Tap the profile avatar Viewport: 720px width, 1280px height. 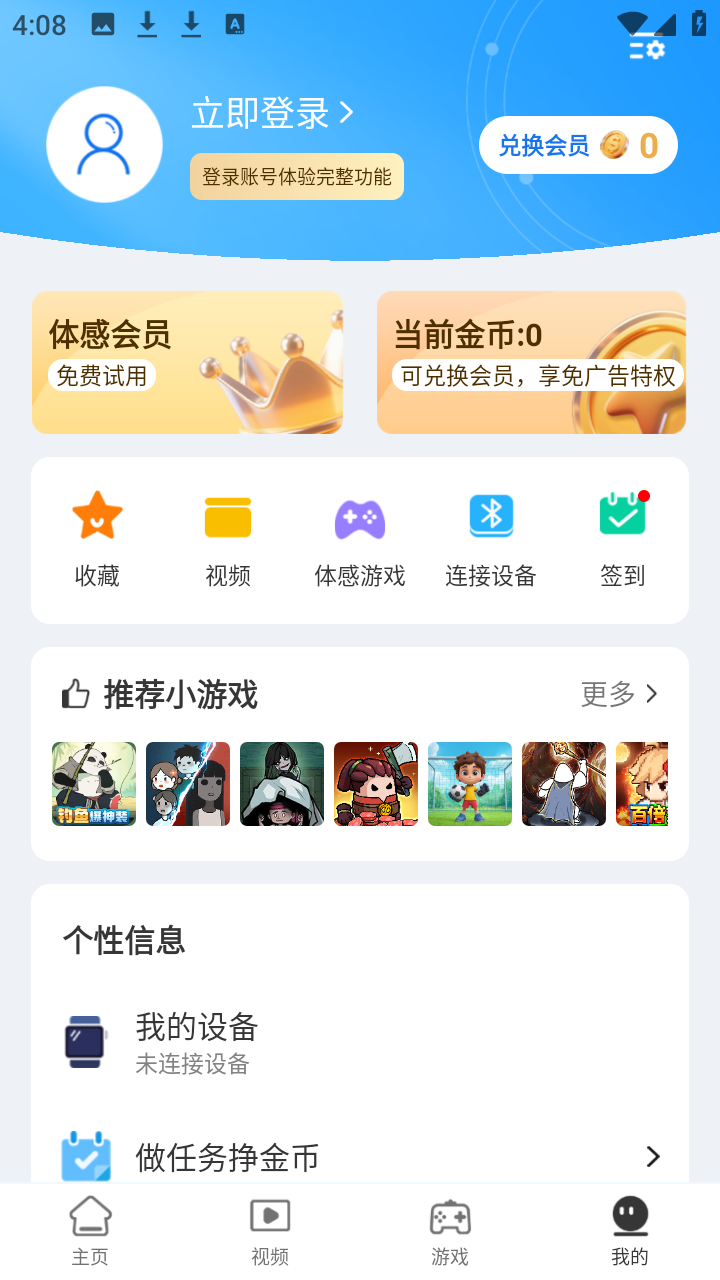[105, 145]
